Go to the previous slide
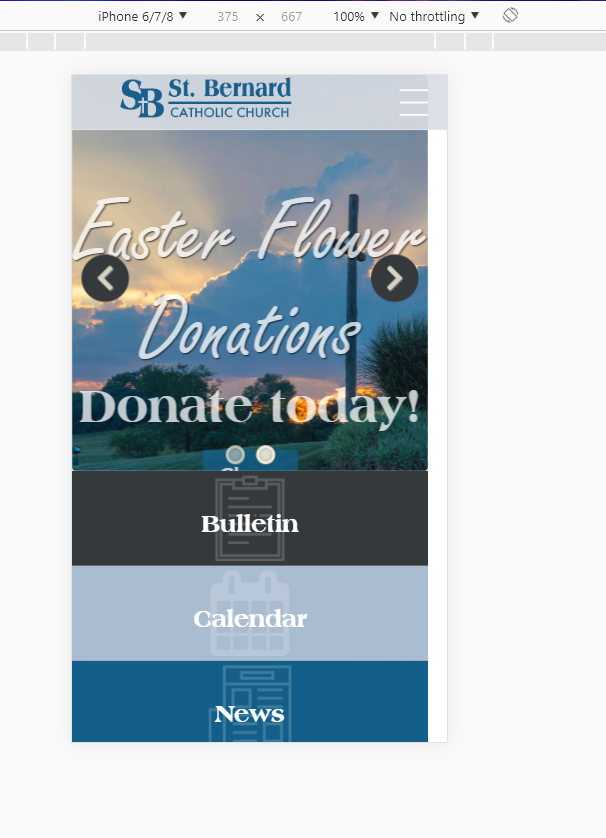 [x=105, y=278]
